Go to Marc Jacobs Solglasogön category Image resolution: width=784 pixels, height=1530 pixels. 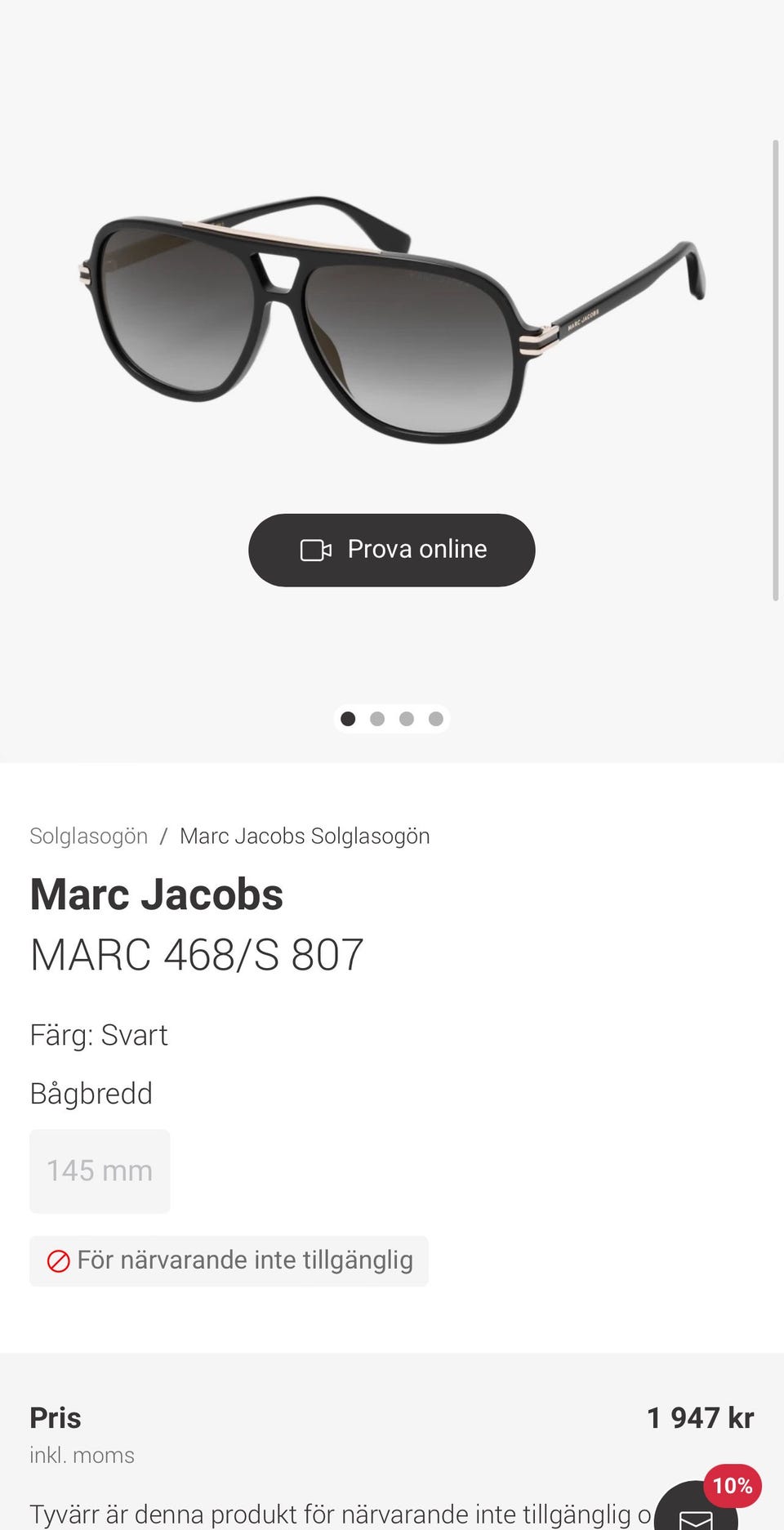tap(305, 836)
